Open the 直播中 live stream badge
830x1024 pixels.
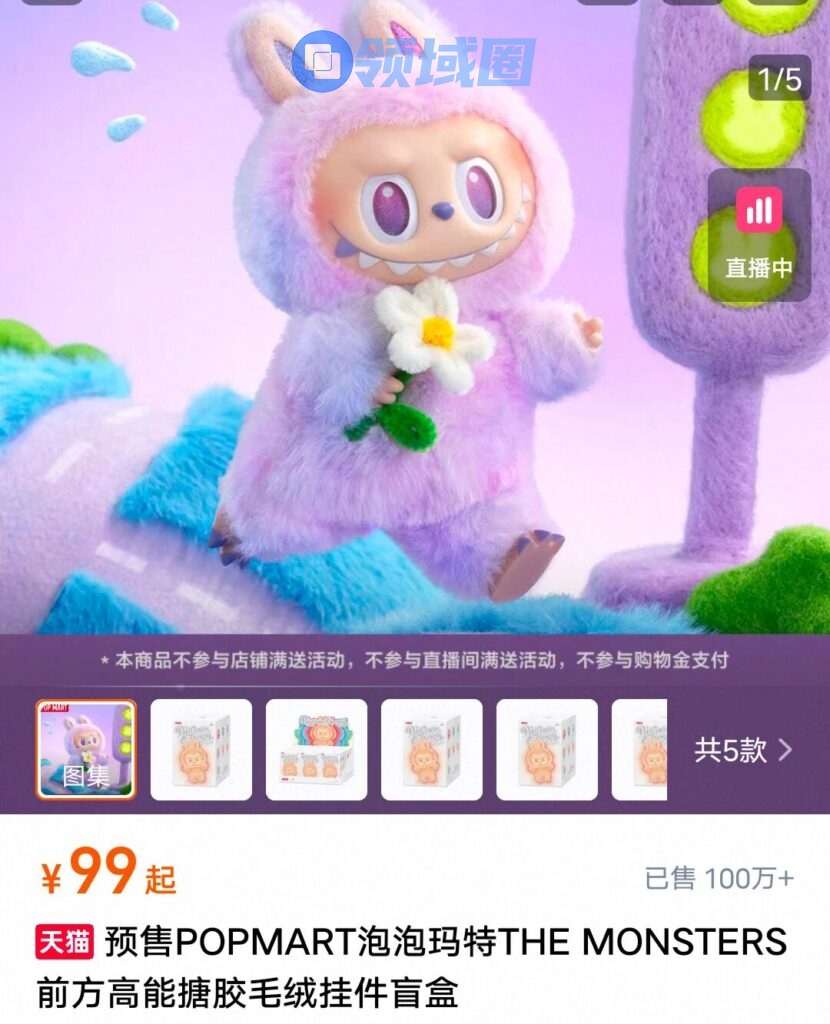pyautogui.click(x=759, y=235)
